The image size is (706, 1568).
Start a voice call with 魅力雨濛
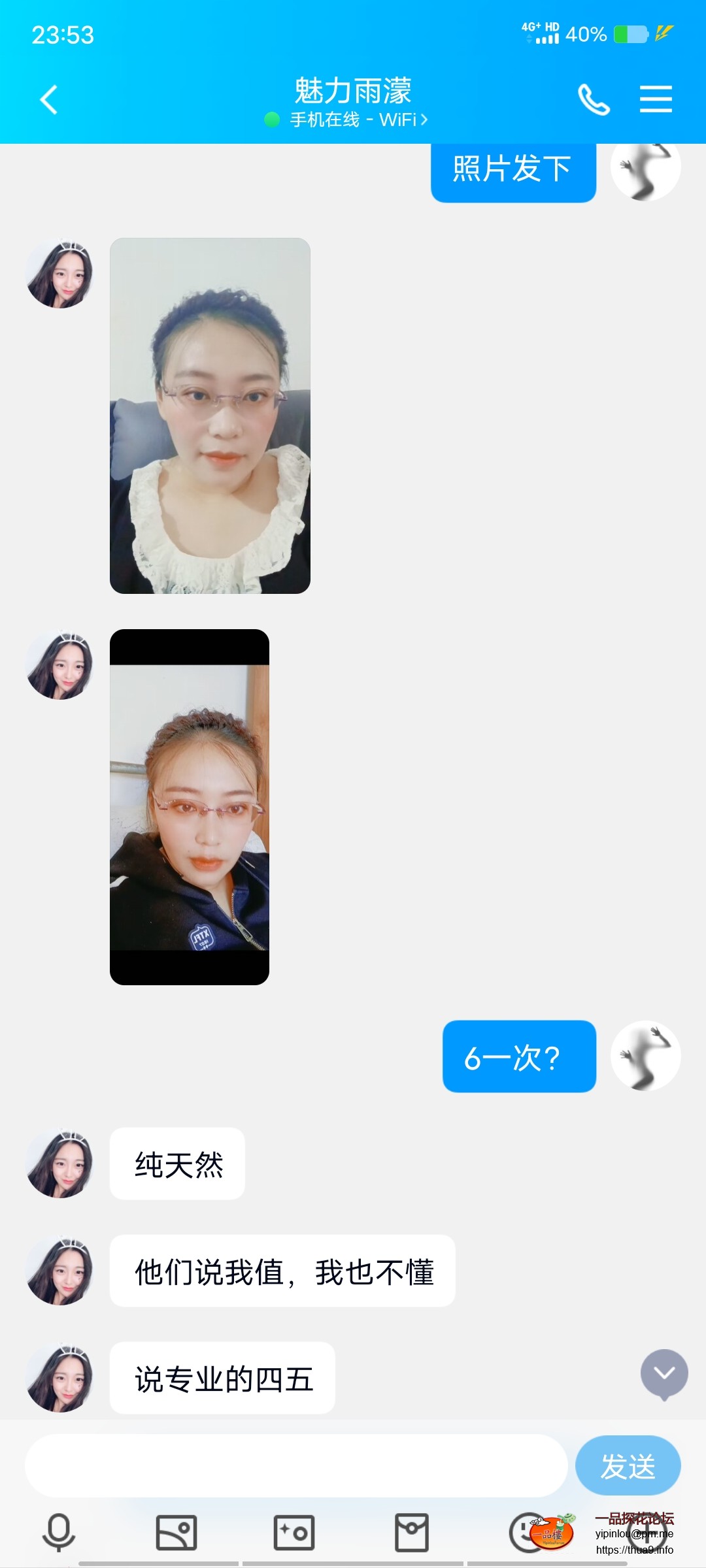[x=594, y=100]
